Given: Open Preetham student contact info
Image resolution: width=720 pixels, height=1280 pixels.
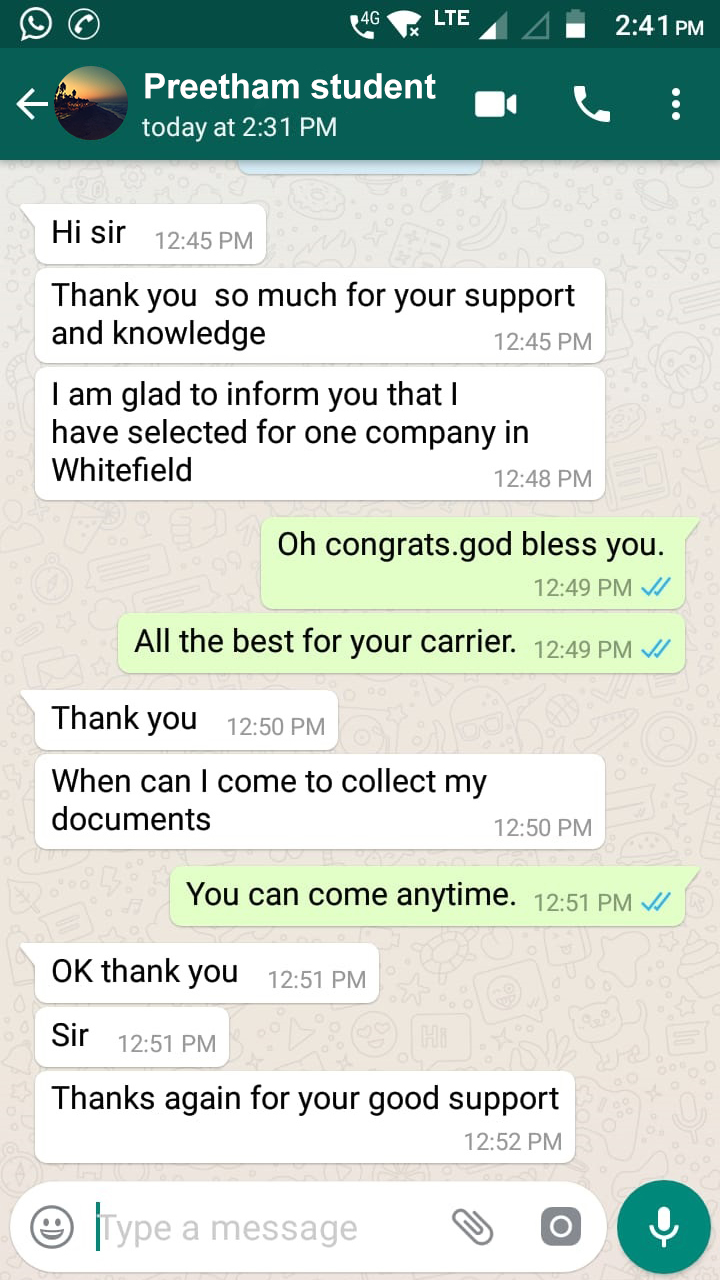Looking at the screenshot, I should 290,104.
